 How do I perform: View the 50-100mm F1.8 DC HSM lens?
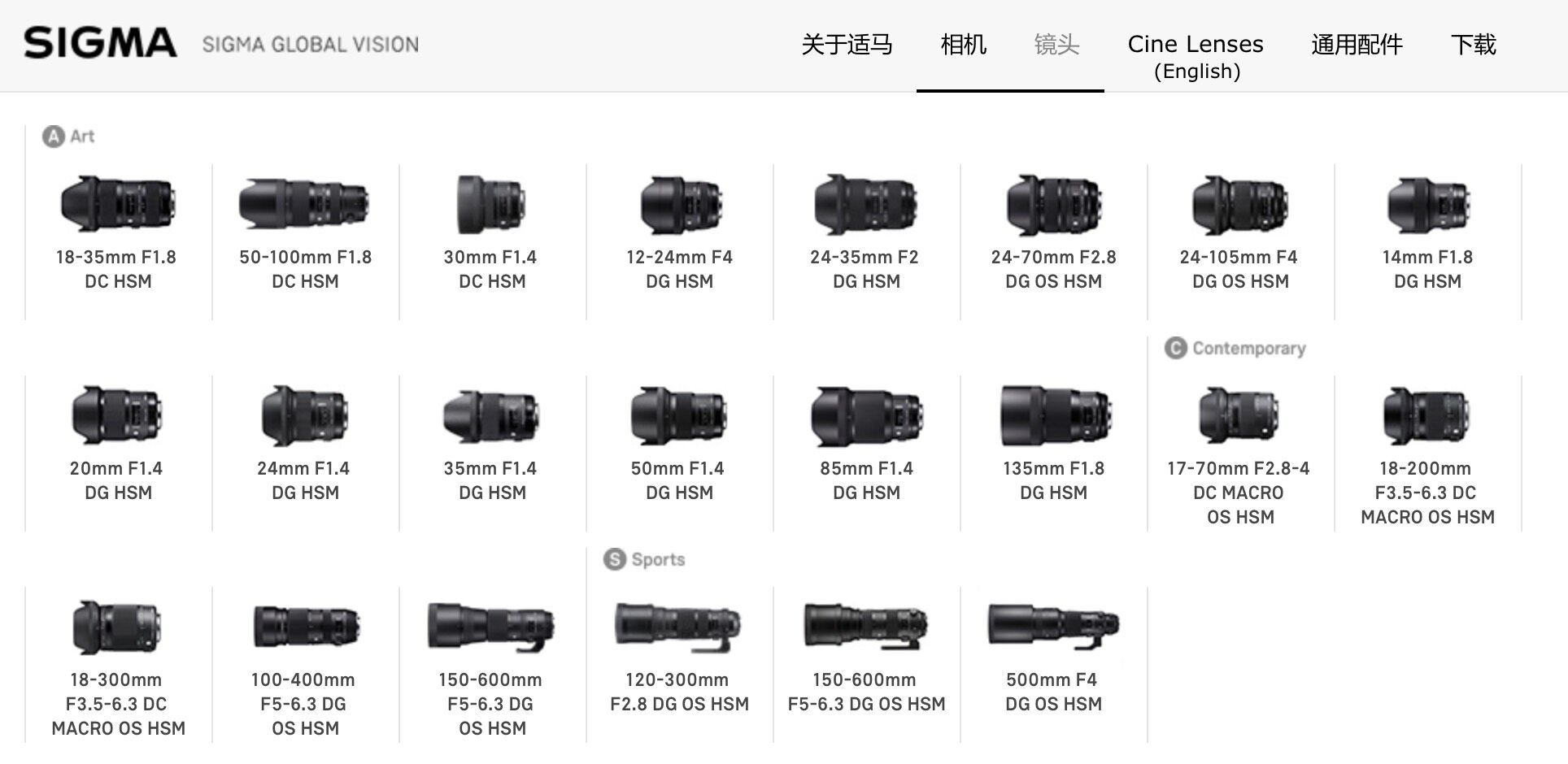click(305, 234)
